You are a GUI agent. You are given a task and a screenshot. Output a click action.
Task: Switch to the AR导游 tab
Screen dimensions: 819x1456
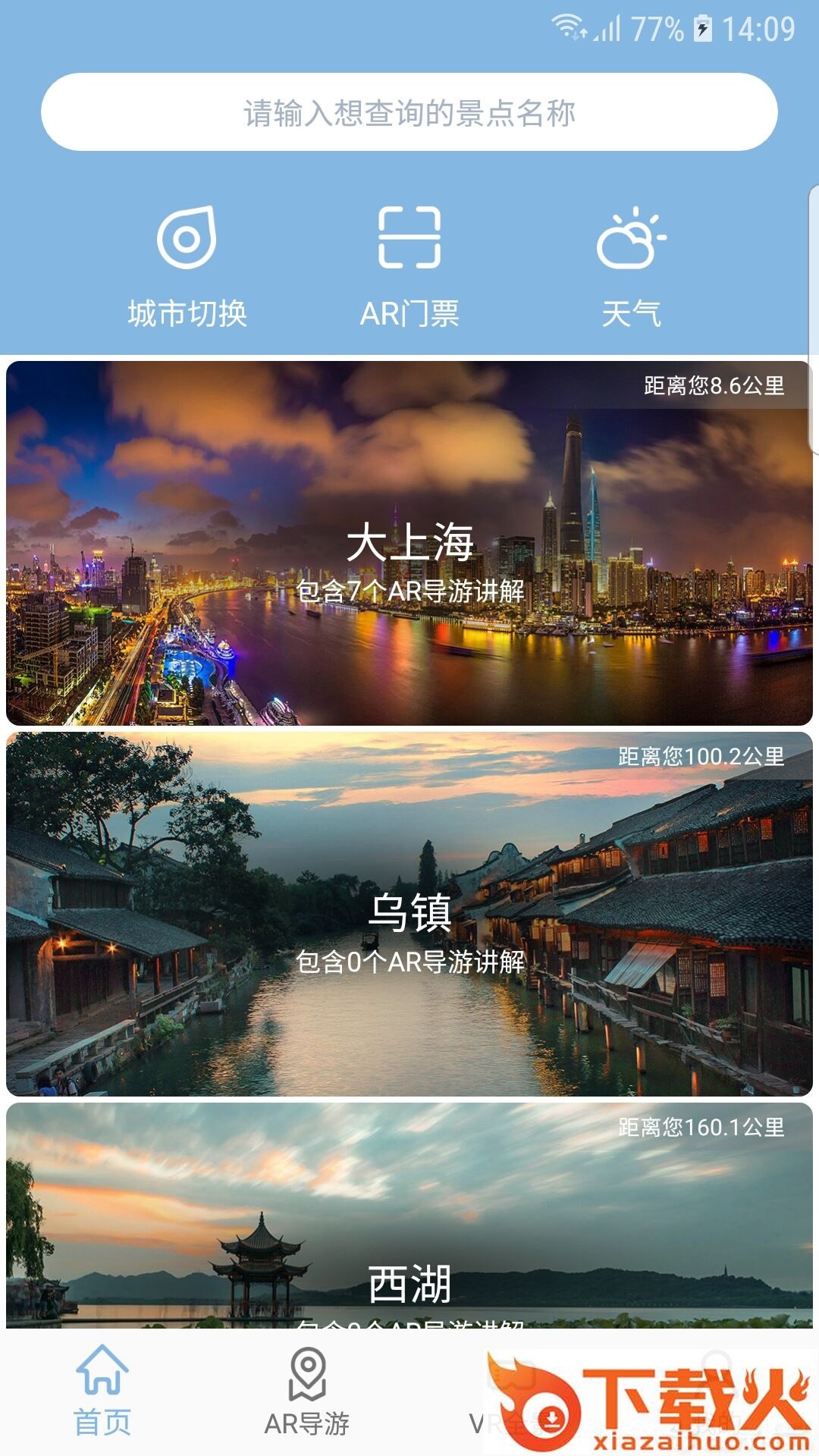tap(307, 1392)
